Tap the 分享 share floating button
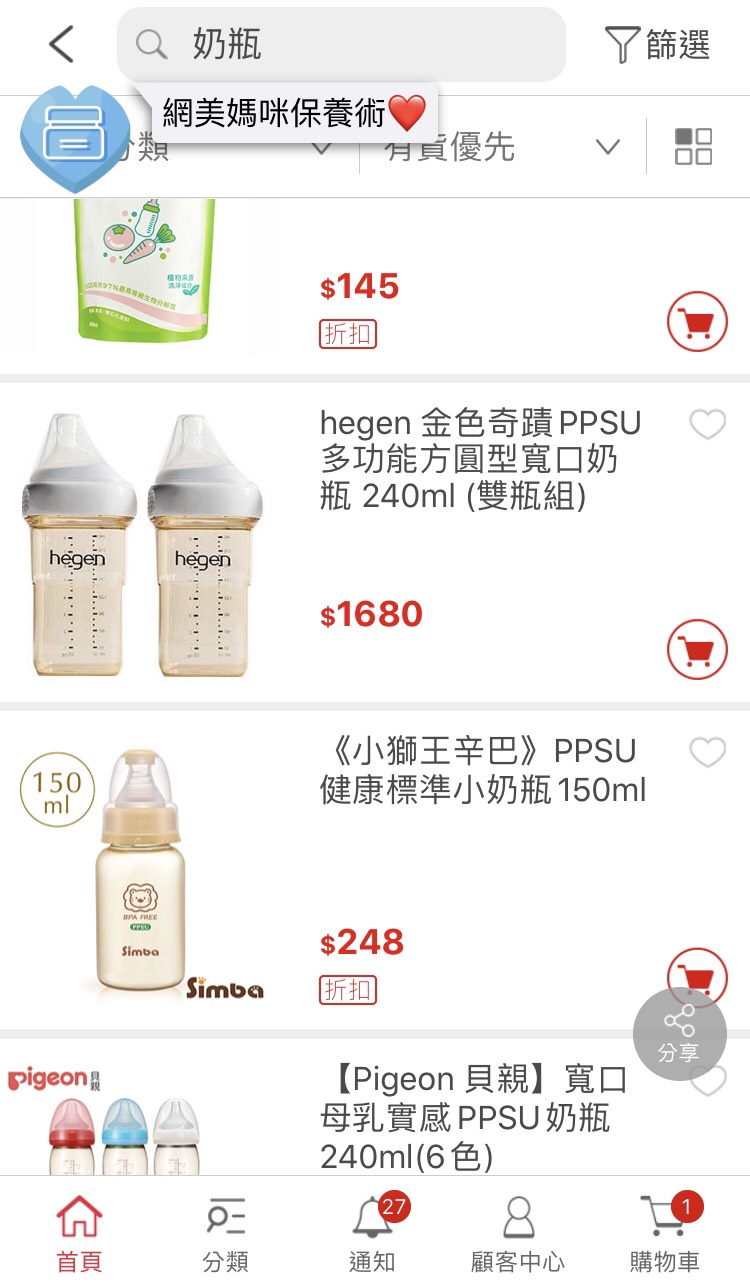Viewport: 750px width, 1287px height. pyautogui.click(x=680, y=1034)
